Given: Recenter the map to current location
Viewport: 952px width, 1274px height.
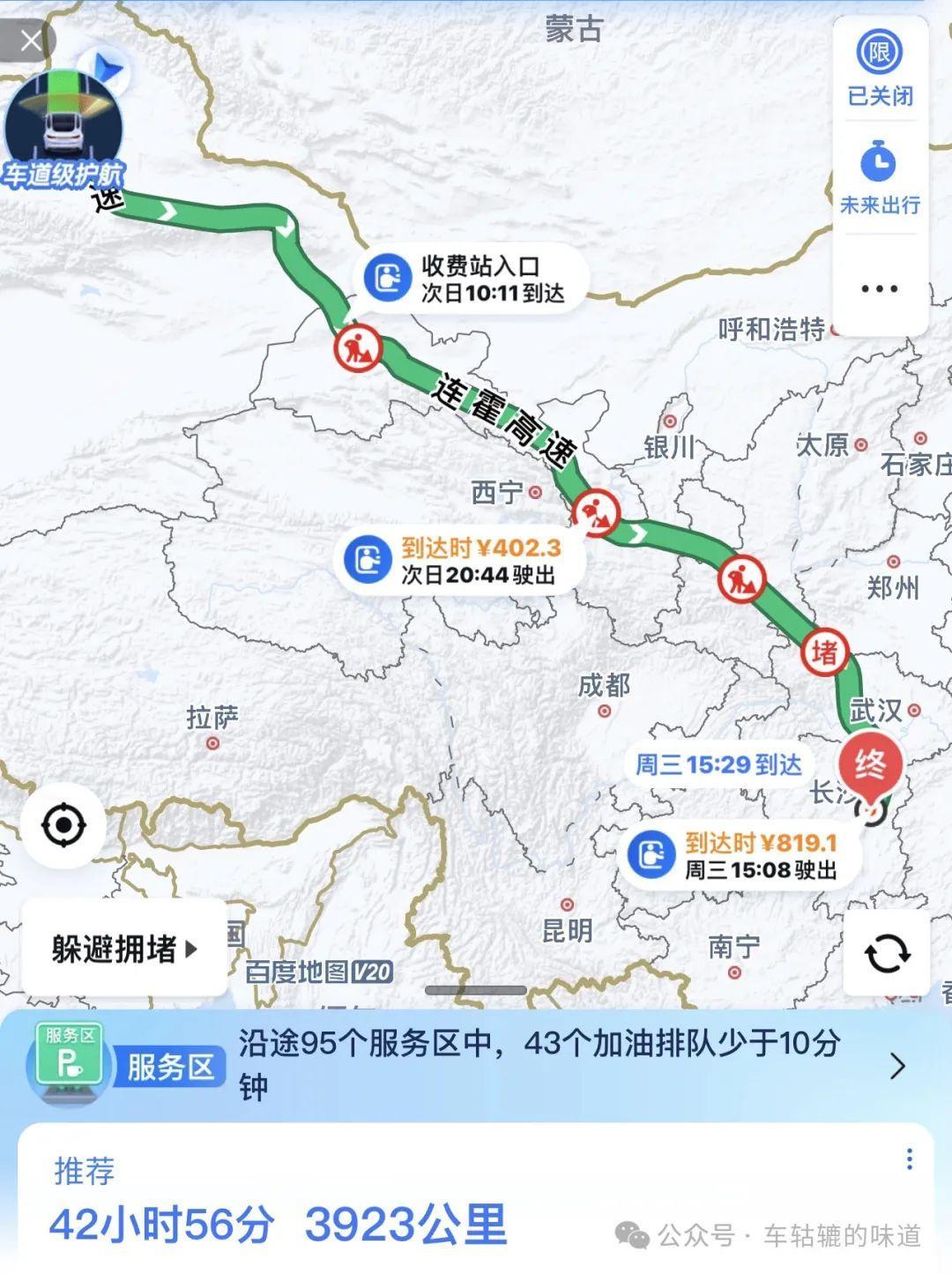Looking at the screenshot, I should pos(63,826).
